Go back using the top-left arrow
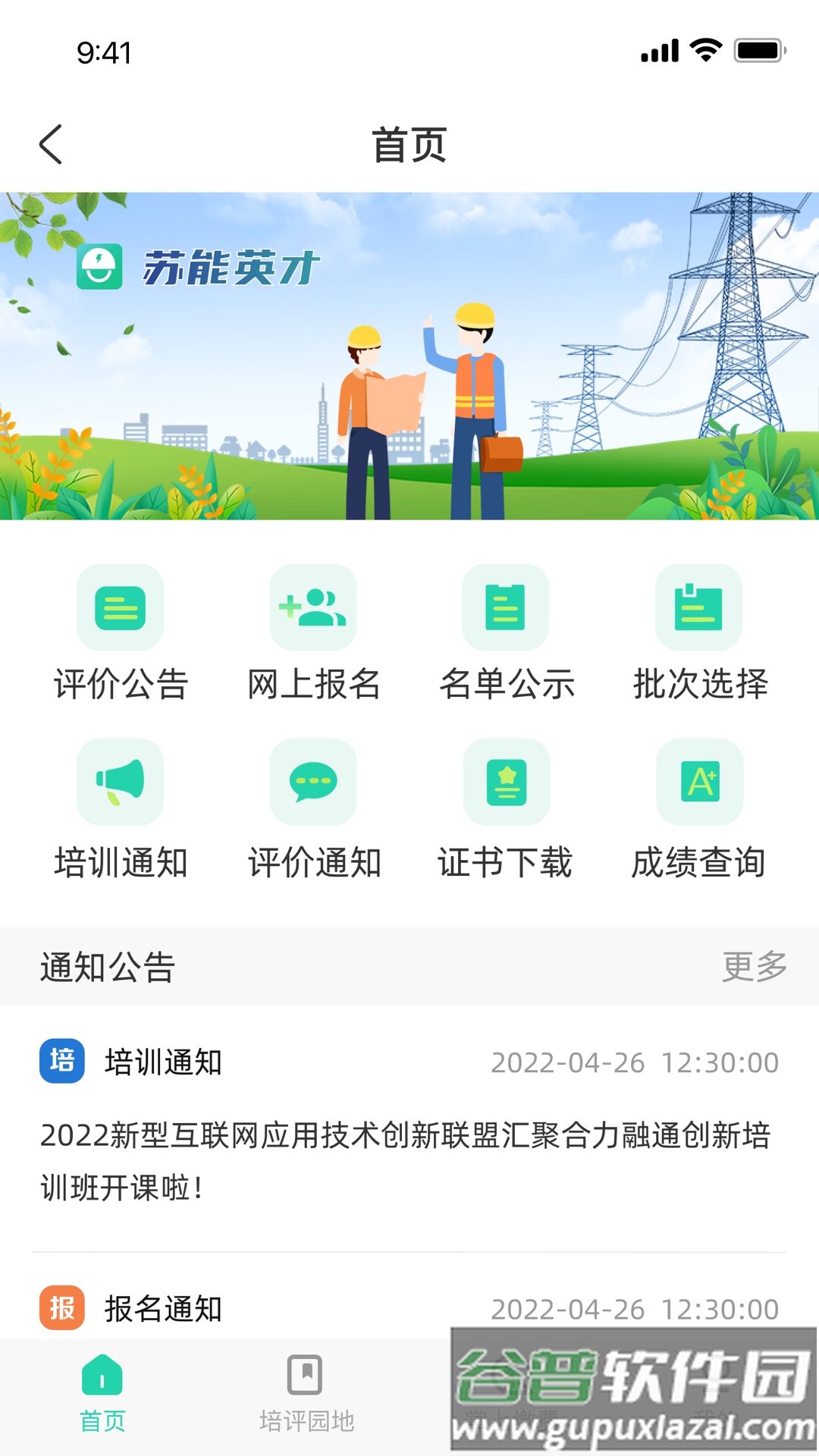This screenshot has height=1456, width=819. [x=51, y=144]
